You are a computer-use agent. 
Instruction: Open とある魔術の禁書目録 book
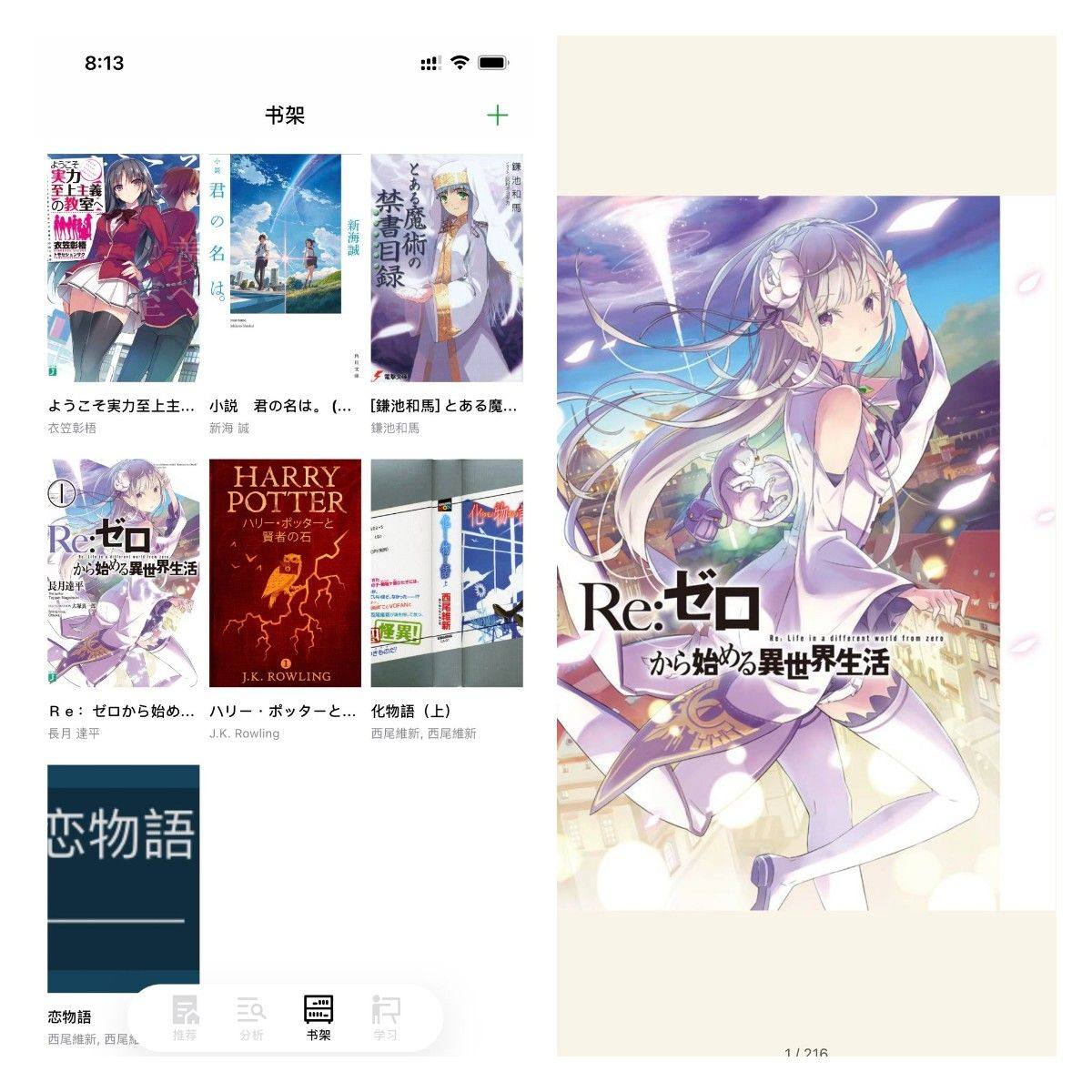(447, 268)
